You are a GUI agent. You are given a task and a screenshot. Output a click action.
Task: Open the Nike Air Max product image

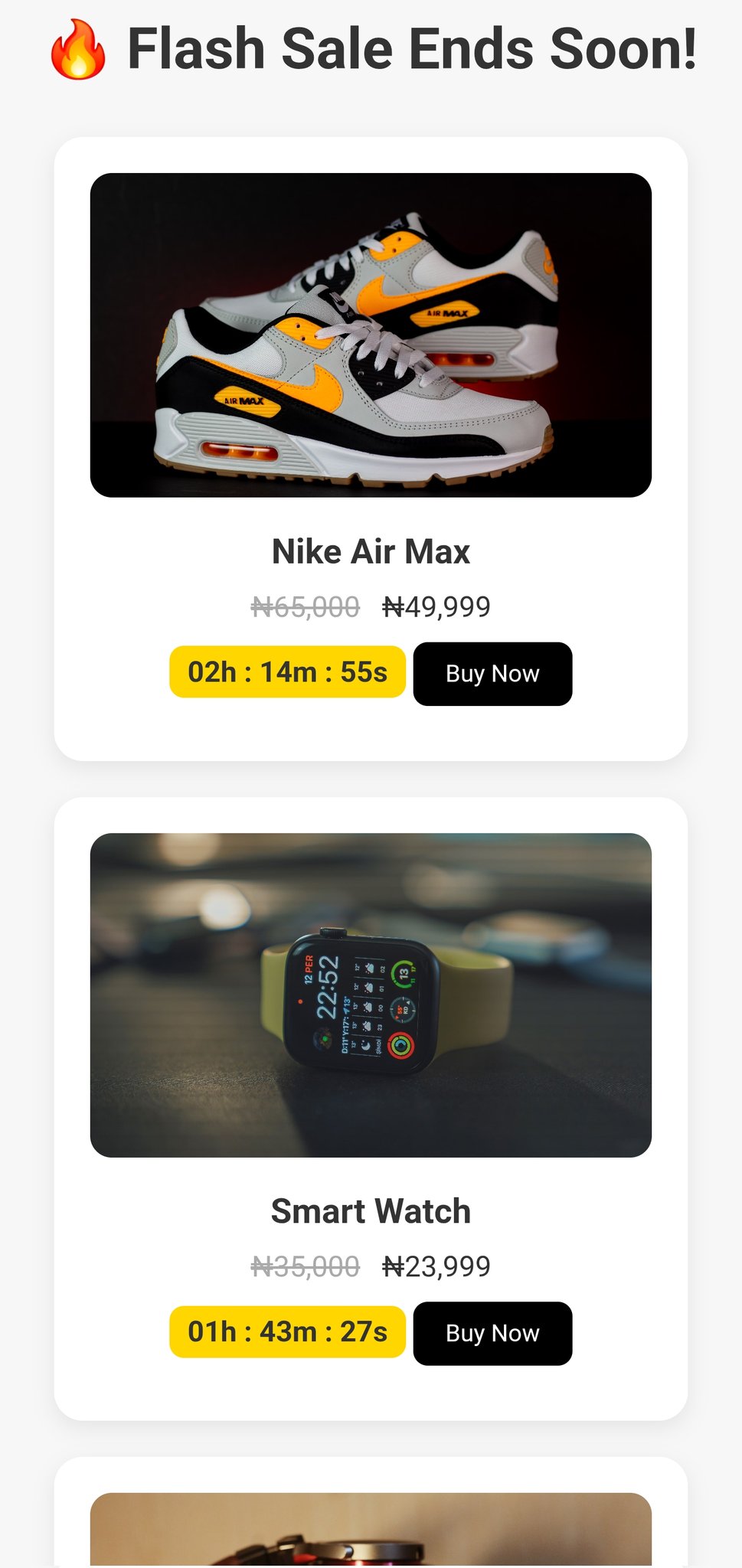[371, 335]
